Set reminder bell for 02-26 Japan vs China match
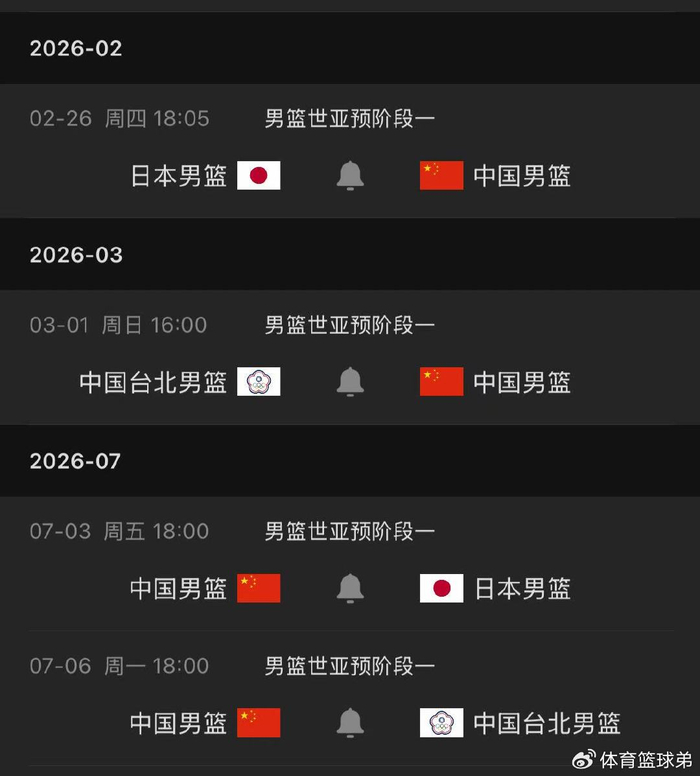The height and width of the screenshot is (776, 700). click(x=350, y=176)
